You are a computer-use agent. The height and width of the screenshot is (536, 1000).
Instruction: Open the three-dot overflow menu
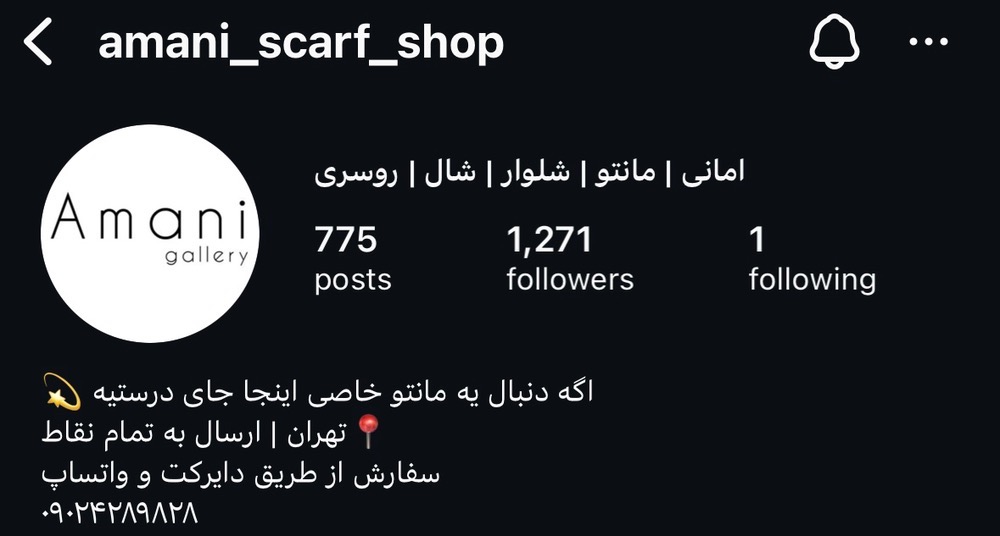(928, 43)
